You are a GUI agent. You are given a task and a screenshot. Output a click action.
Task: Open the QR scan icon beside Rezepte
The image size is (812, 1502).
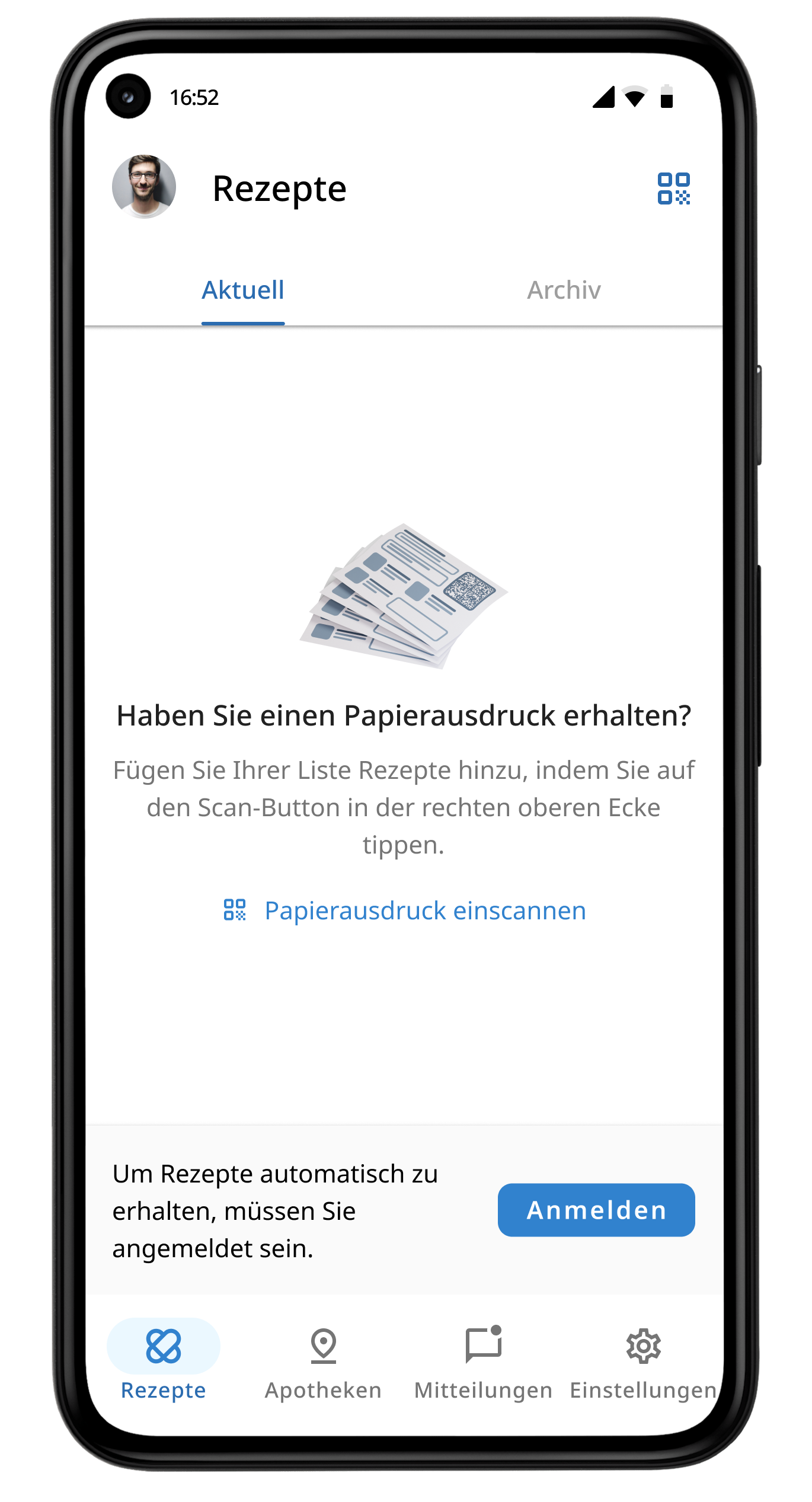click(x=673, y=188)
